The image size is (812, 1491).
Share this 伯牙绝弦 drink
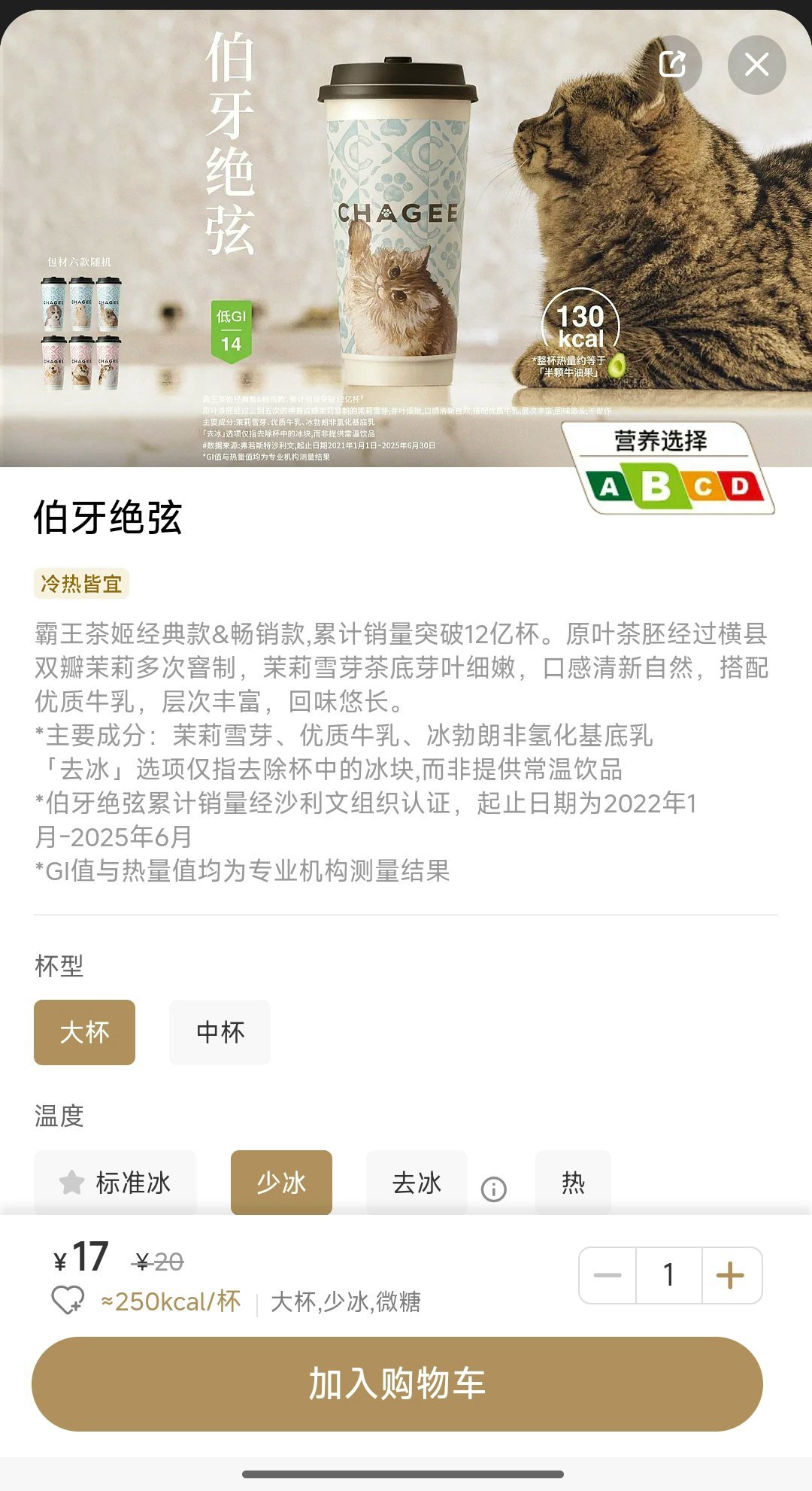673,65
